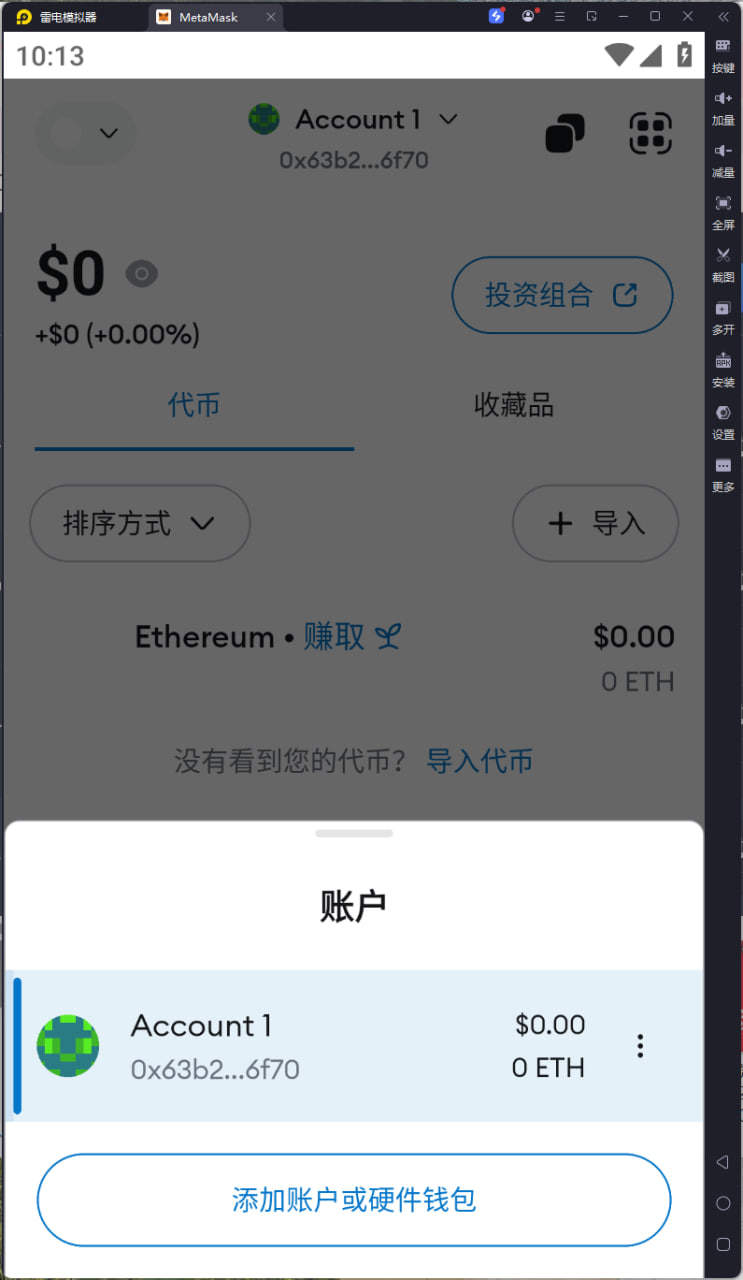Switch to the 收藏品 tab
Viewport: 743px width, 1280px height.
pos(514,405)
